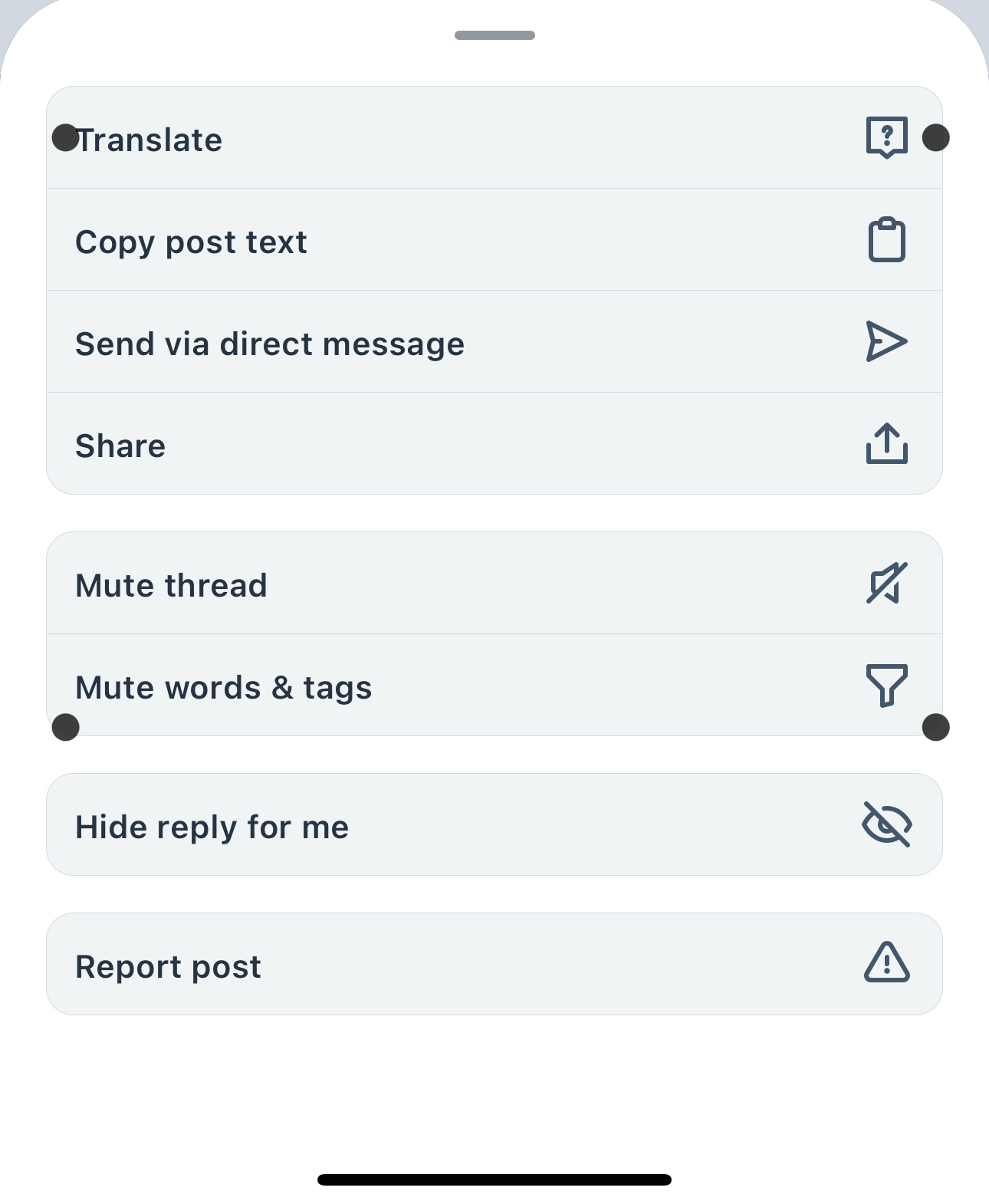989x1204 pixels.
Task: Copy the post text
Action: click(x=494, y=241)
